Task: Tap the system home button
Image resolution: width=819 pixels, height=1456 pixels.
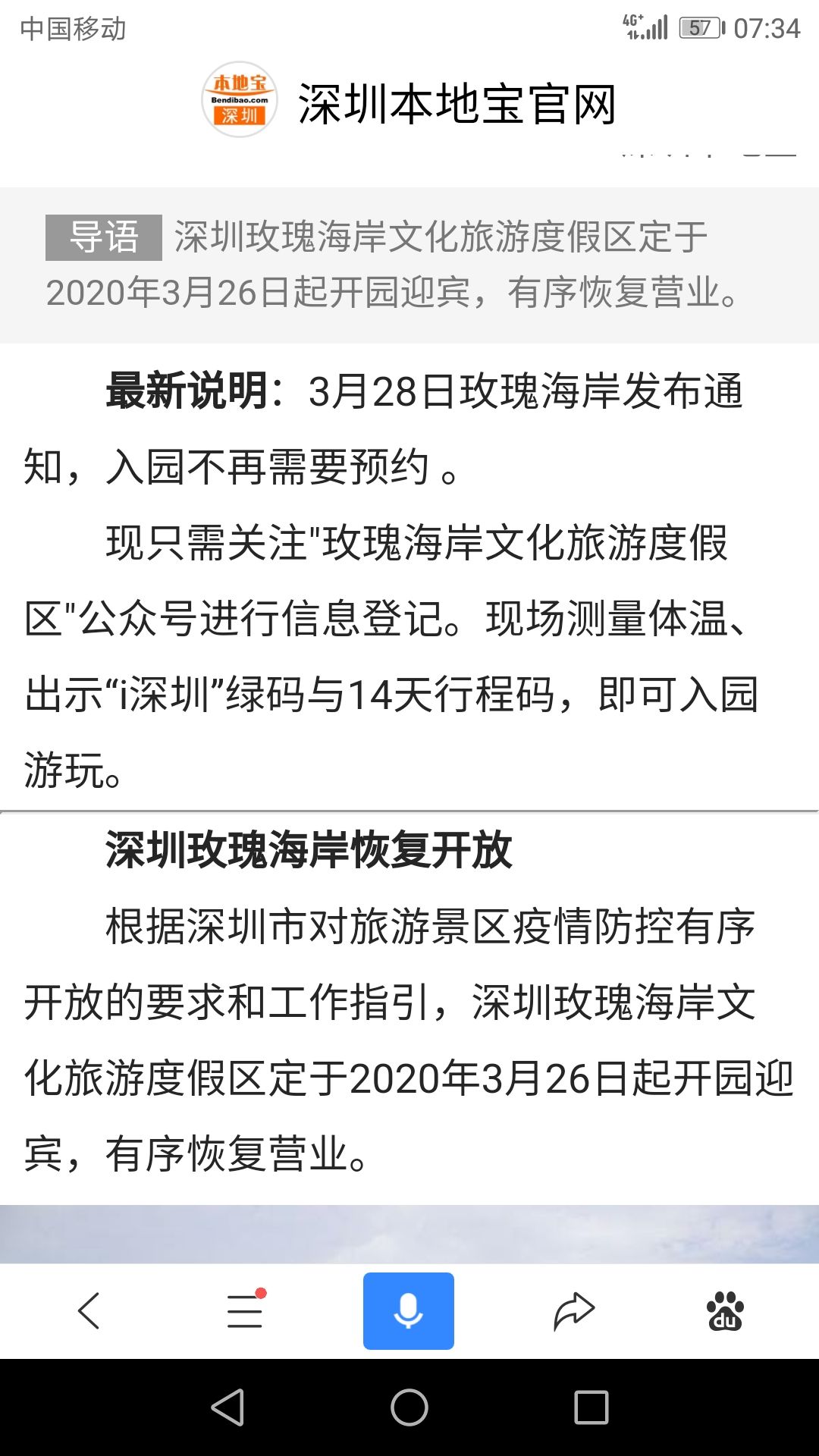Action: pos(409,1407)
